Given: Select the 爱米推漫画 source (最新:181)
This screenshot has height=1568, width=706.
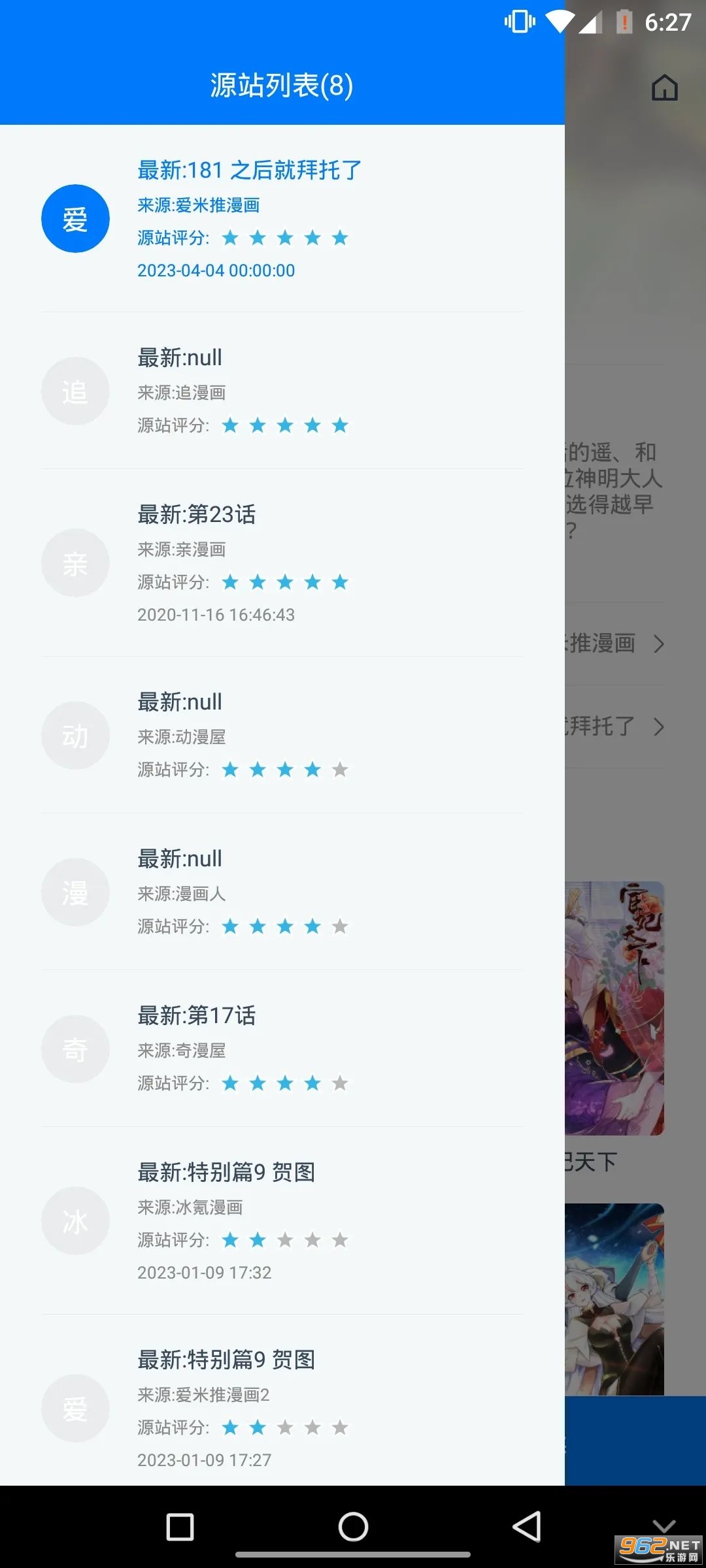Looking at the screenshot, I should (x=281, y=219).
